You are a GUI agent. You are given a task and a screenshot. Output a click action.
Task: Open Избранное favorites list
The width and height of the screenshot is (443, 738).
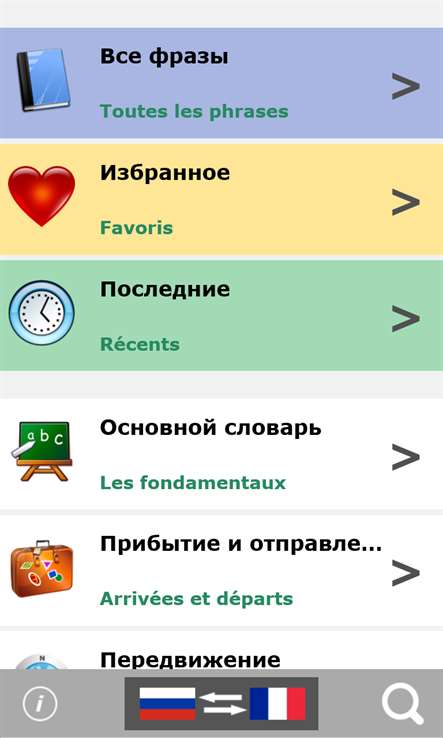click(221, 200)
